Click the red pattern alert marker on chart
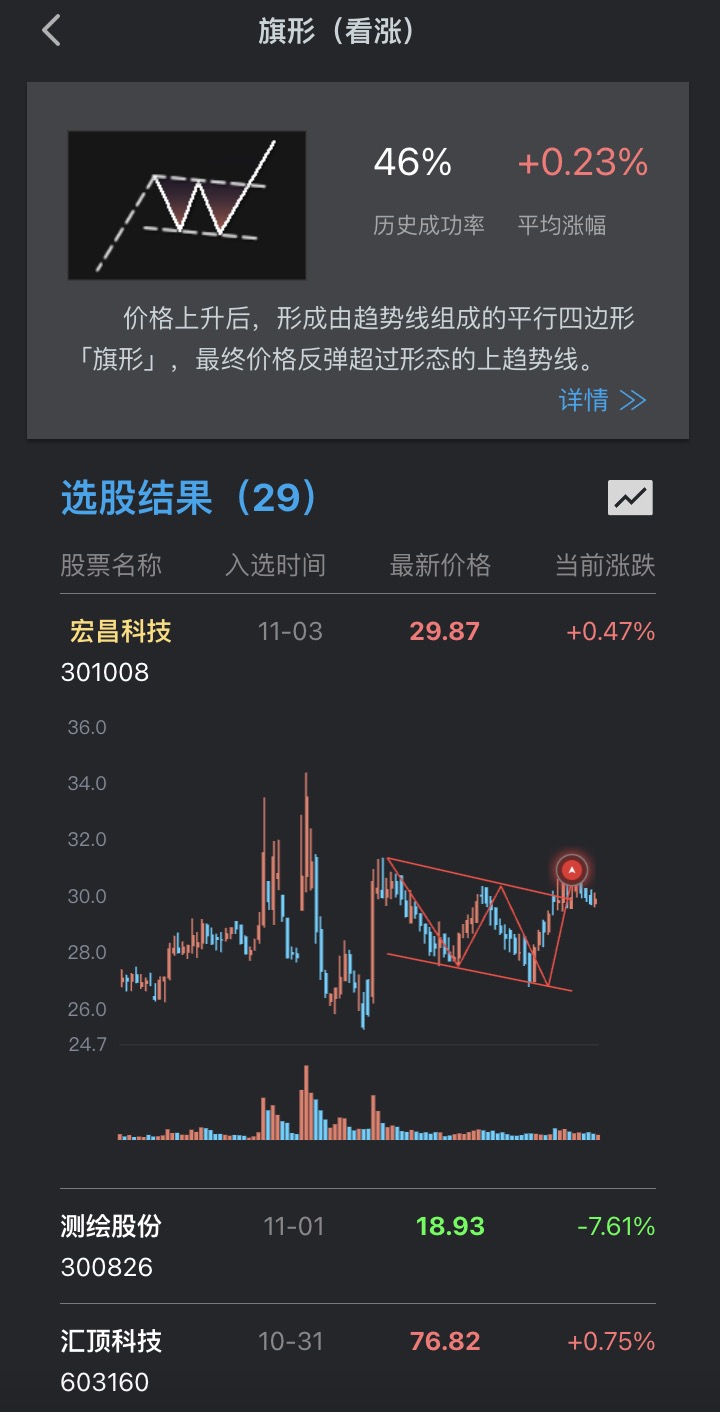 point(570,869)
